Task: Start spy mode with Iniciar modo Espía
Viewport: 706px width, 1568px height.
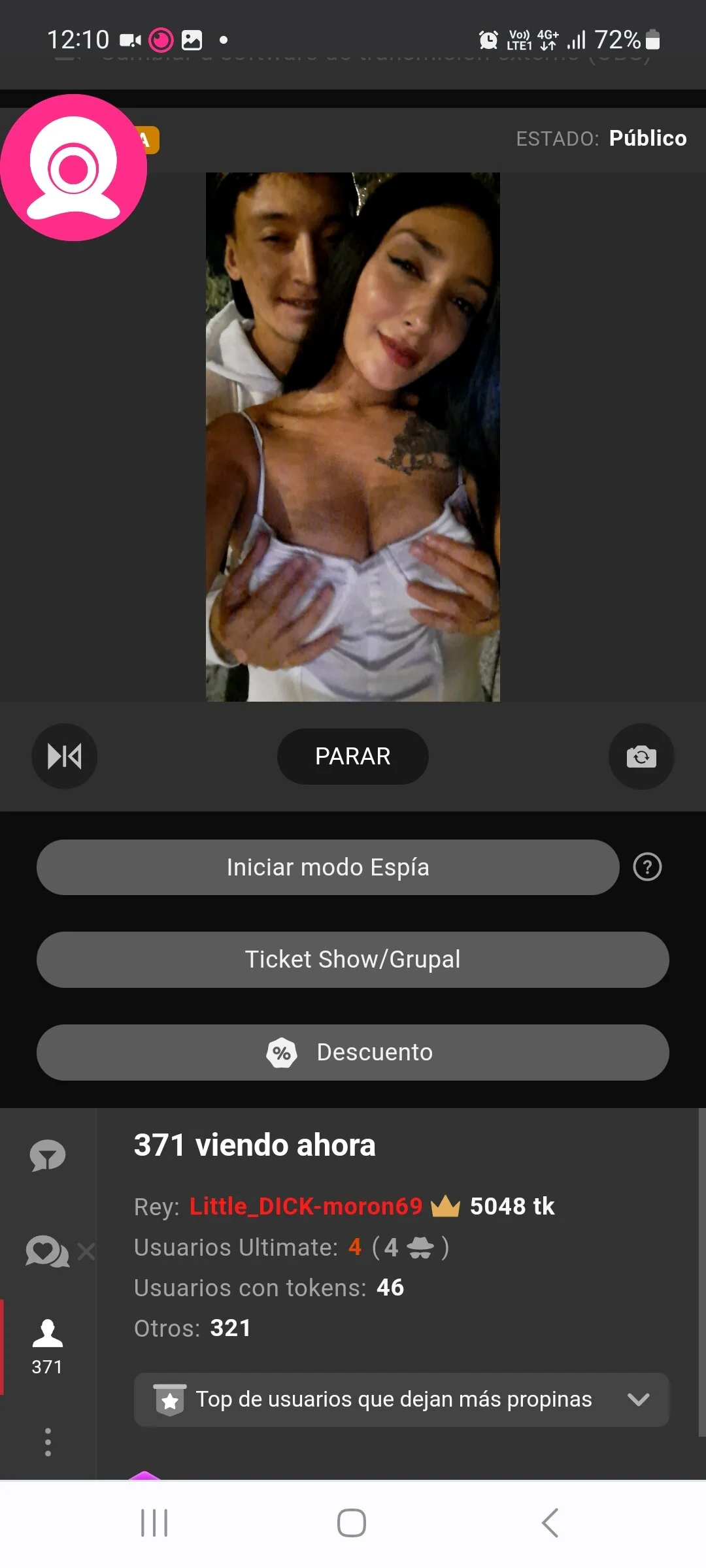Action: pos(328,867)
